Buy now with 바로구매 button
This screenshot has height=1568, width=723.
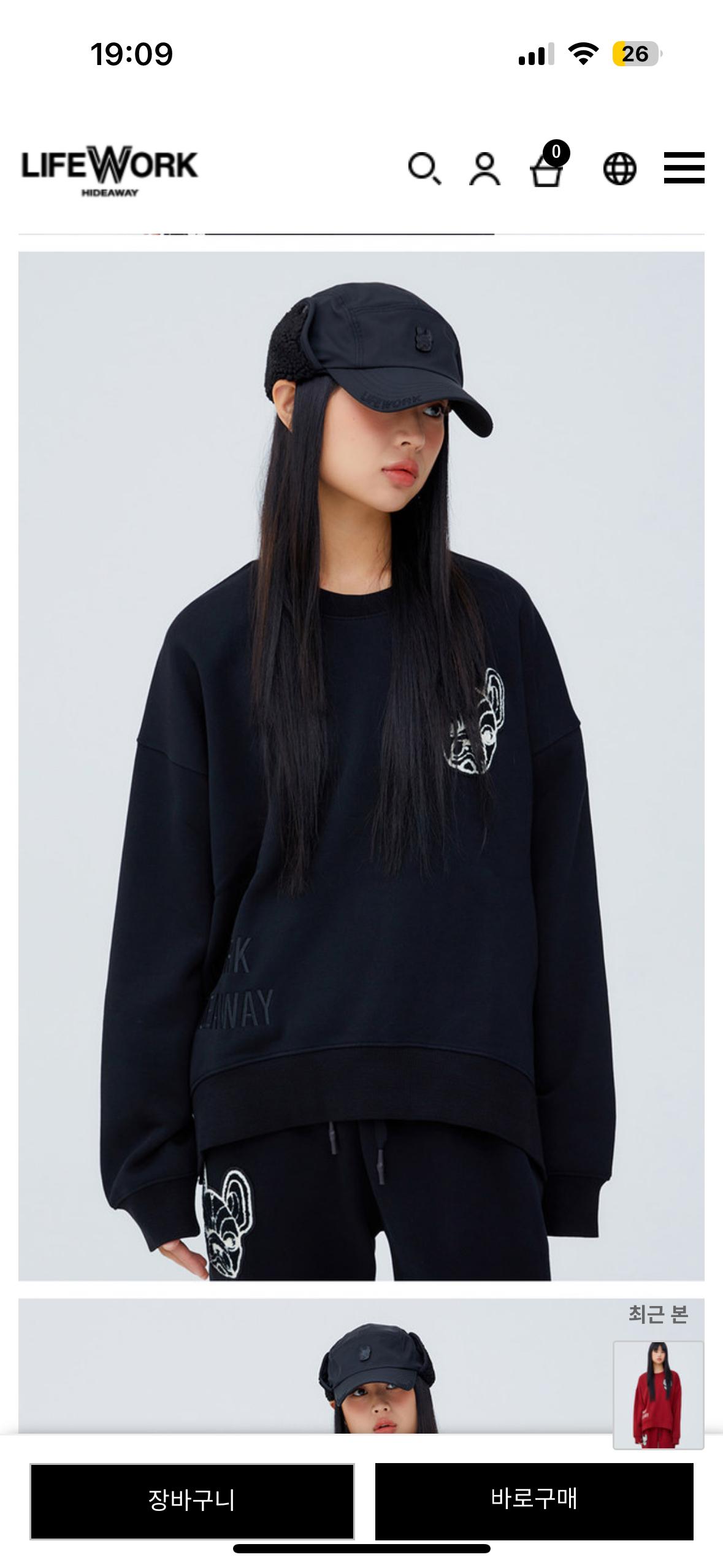tap(534, 1501)
